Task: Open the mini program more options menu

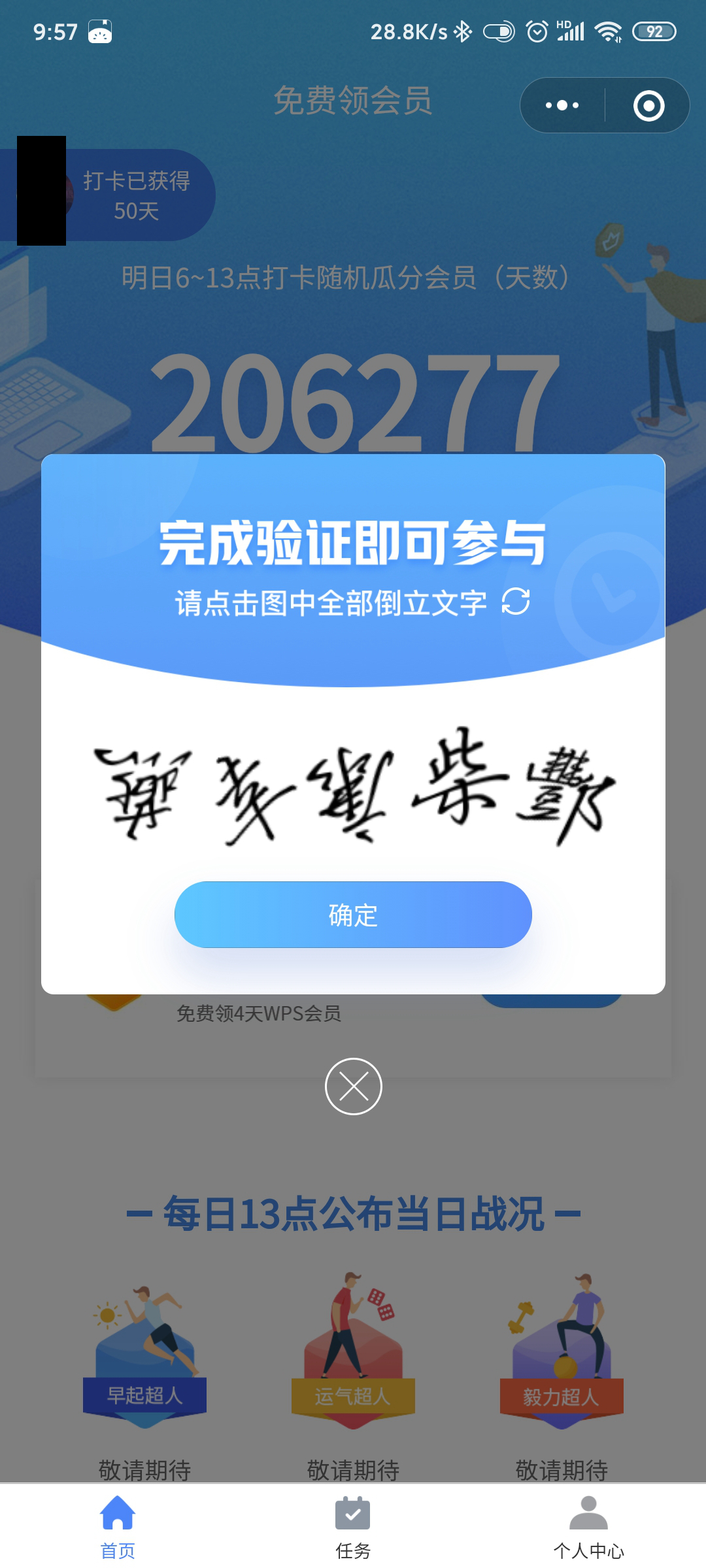Action: point(562,105)
